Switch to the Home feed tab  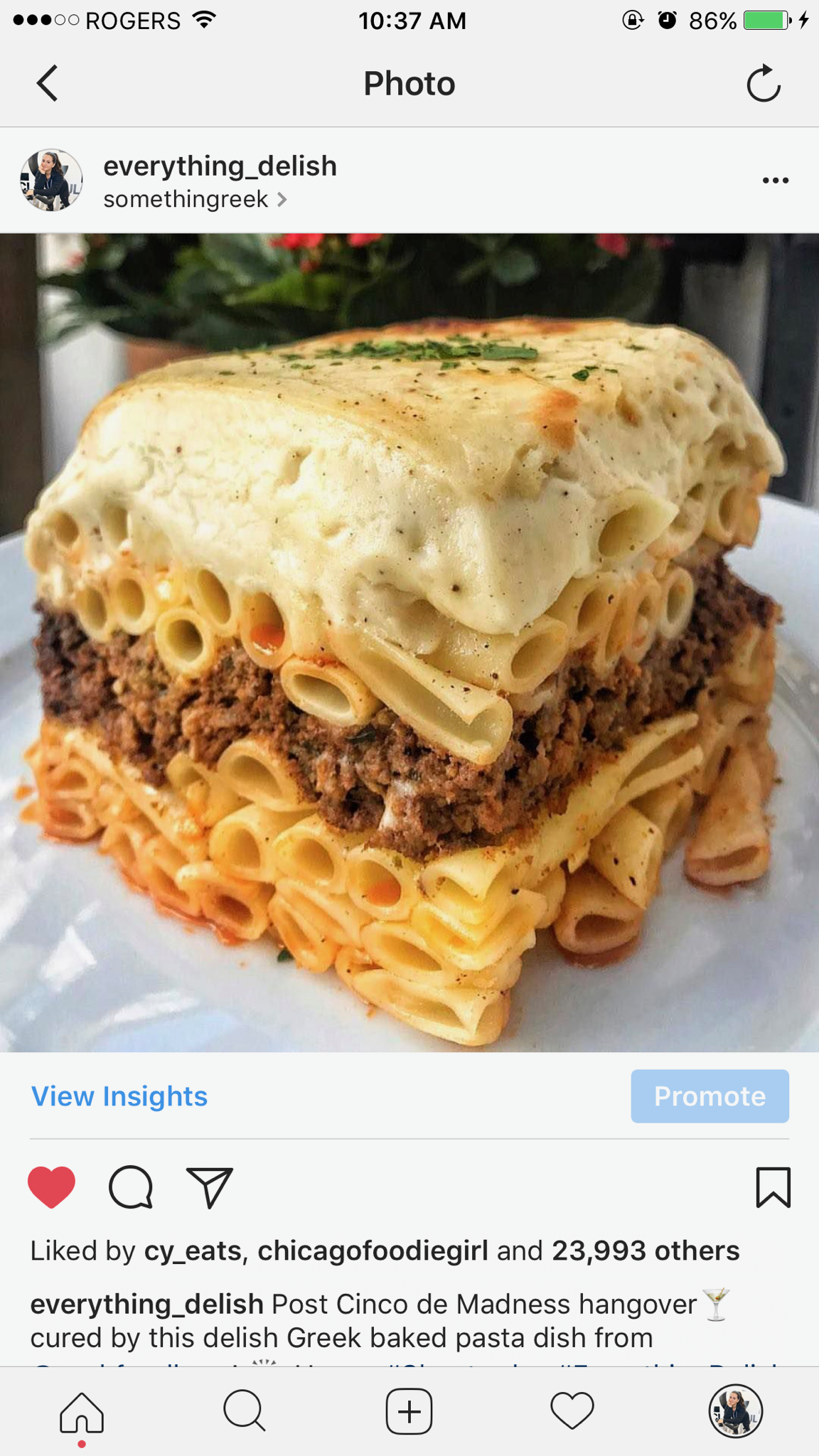point(82,1412)
